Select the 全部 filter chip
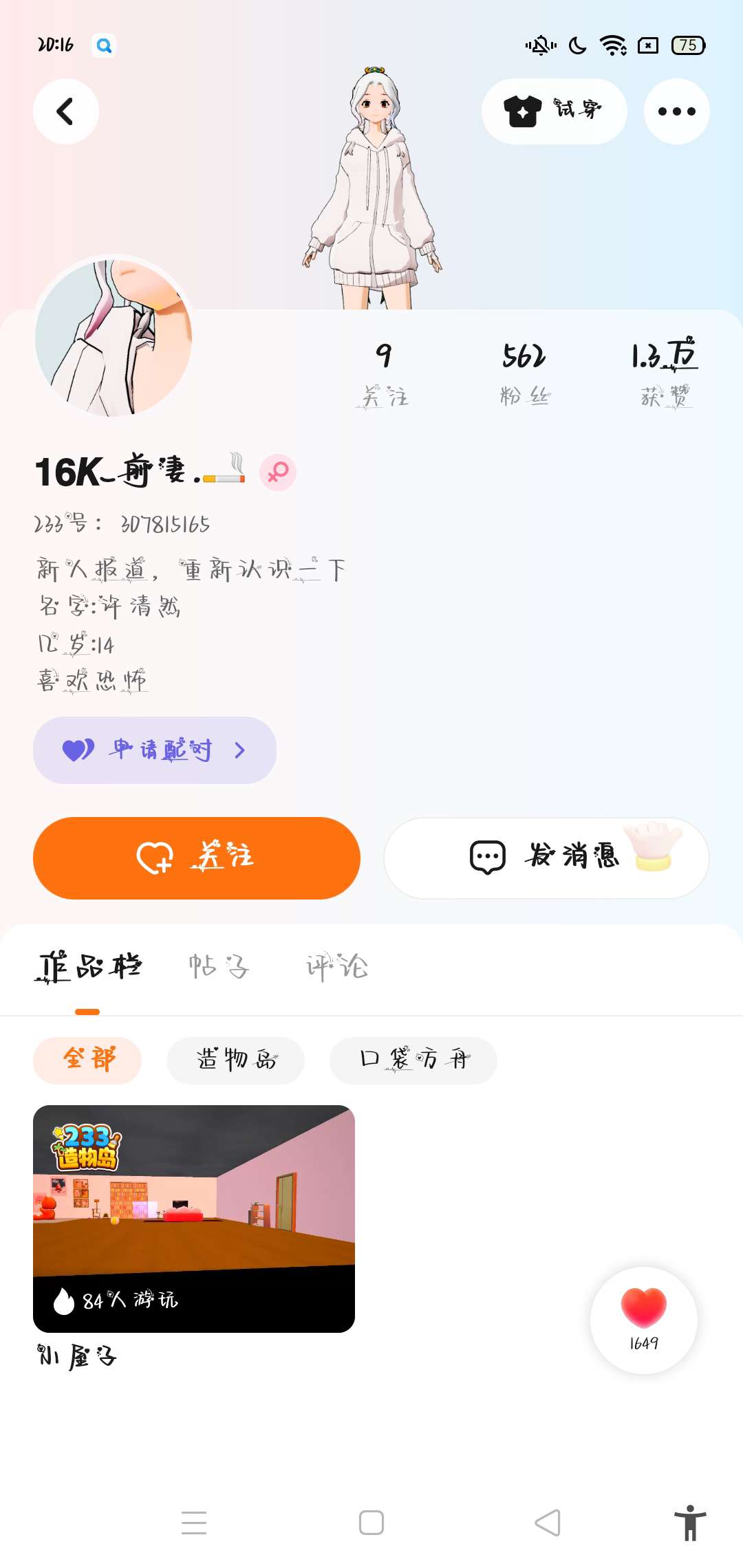This screenshot has width=743, height=1568. coord(87,1060)
